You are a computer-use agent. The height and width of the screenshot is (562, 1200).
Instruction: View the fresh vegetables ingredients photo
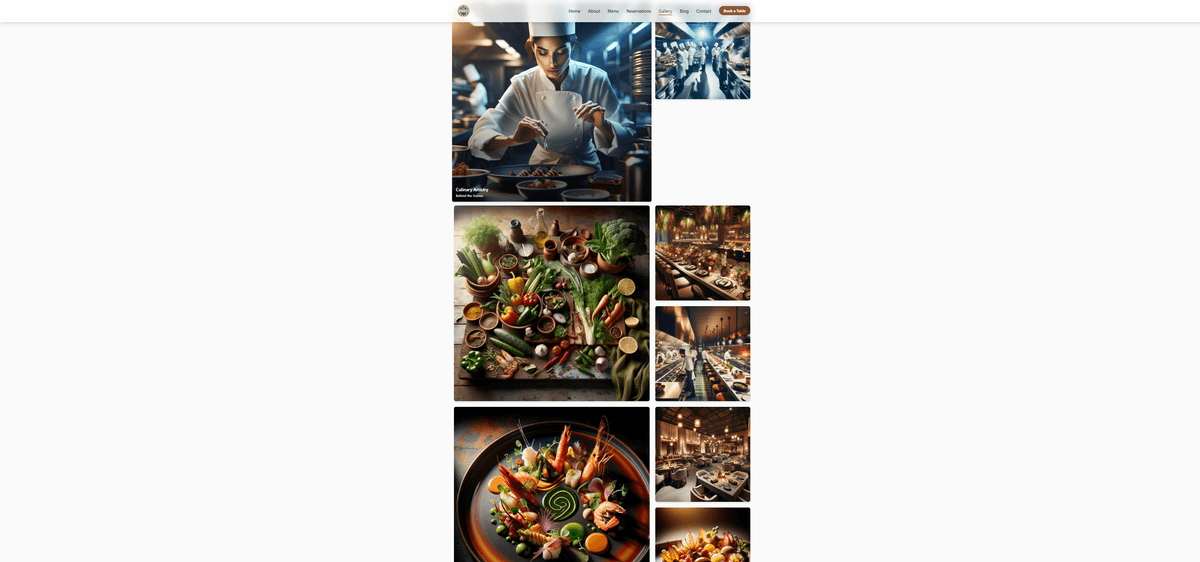point(551,303)
